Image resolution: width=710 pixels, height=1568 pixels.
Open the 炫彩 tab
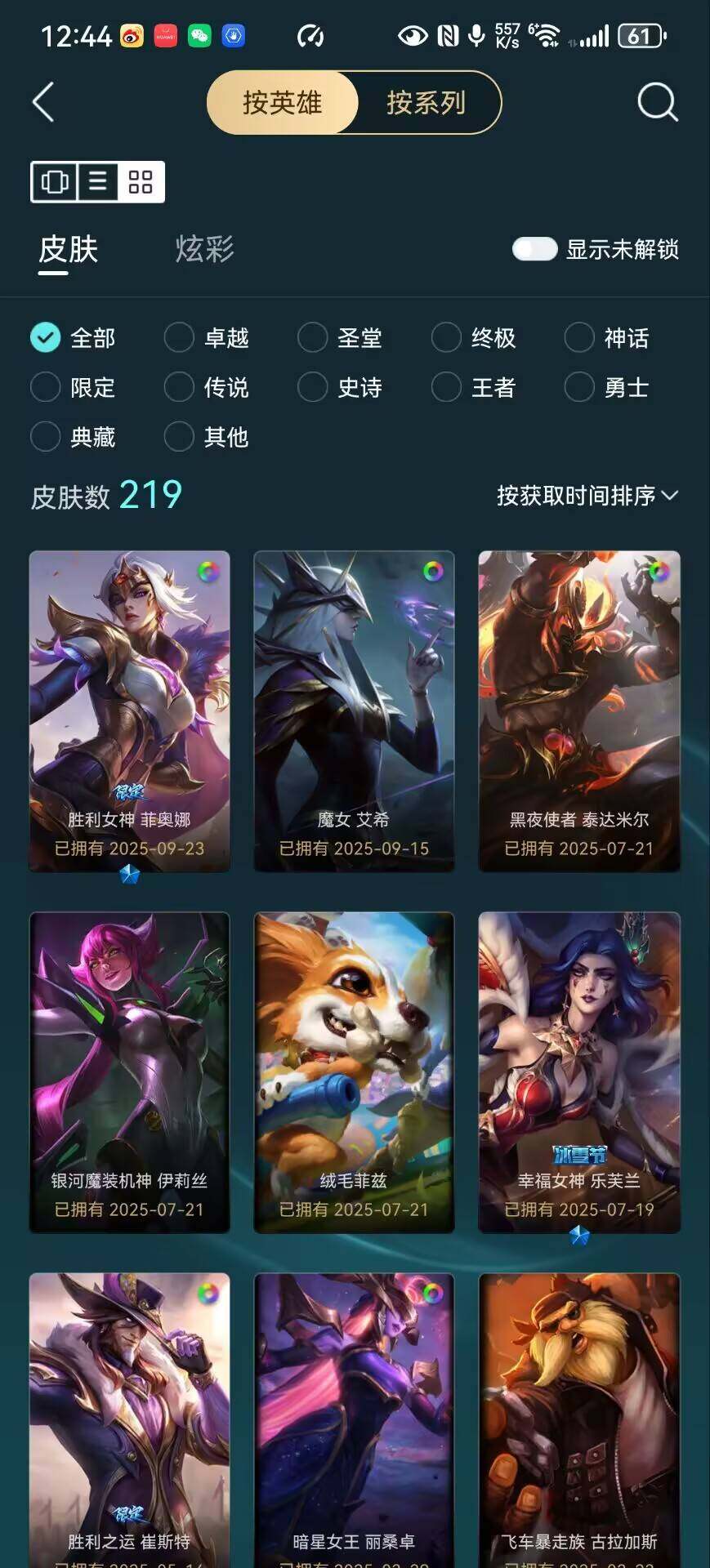(204, 249)
